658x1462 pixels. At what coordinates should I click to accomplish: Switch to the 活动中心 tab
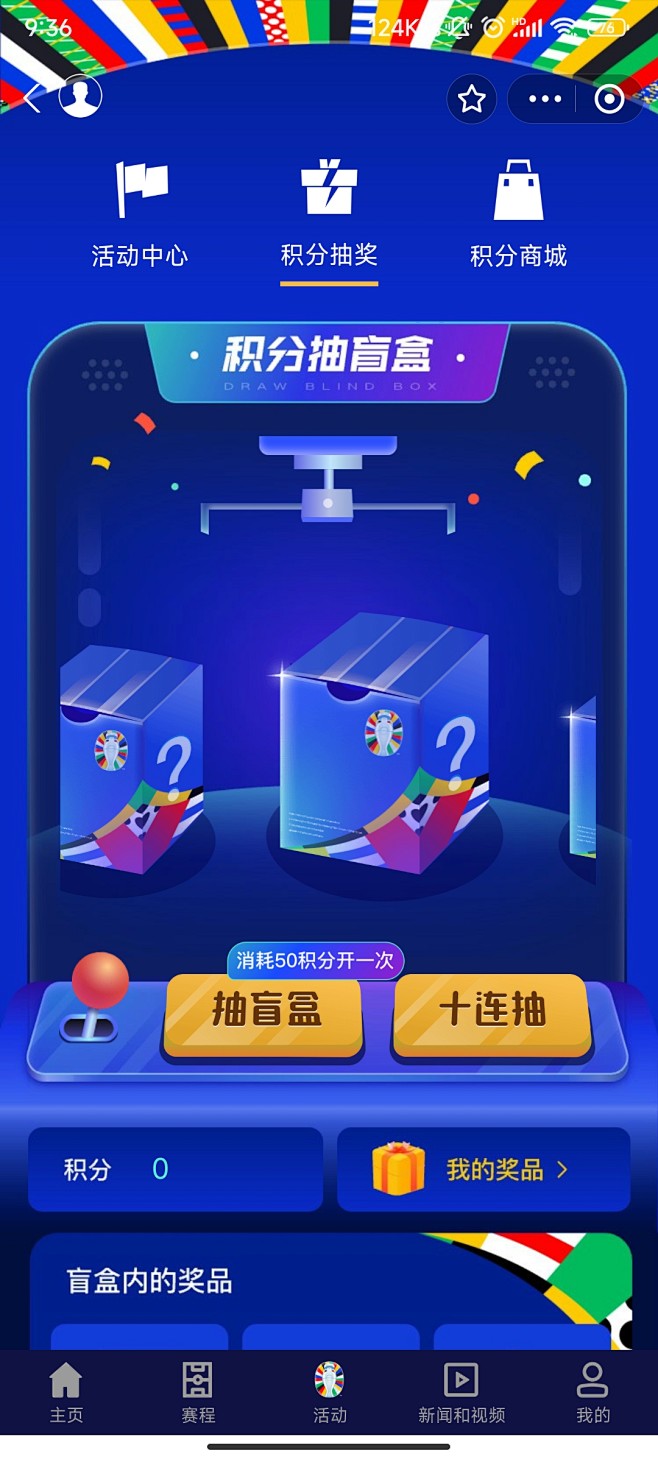click(x=140, y=215)
